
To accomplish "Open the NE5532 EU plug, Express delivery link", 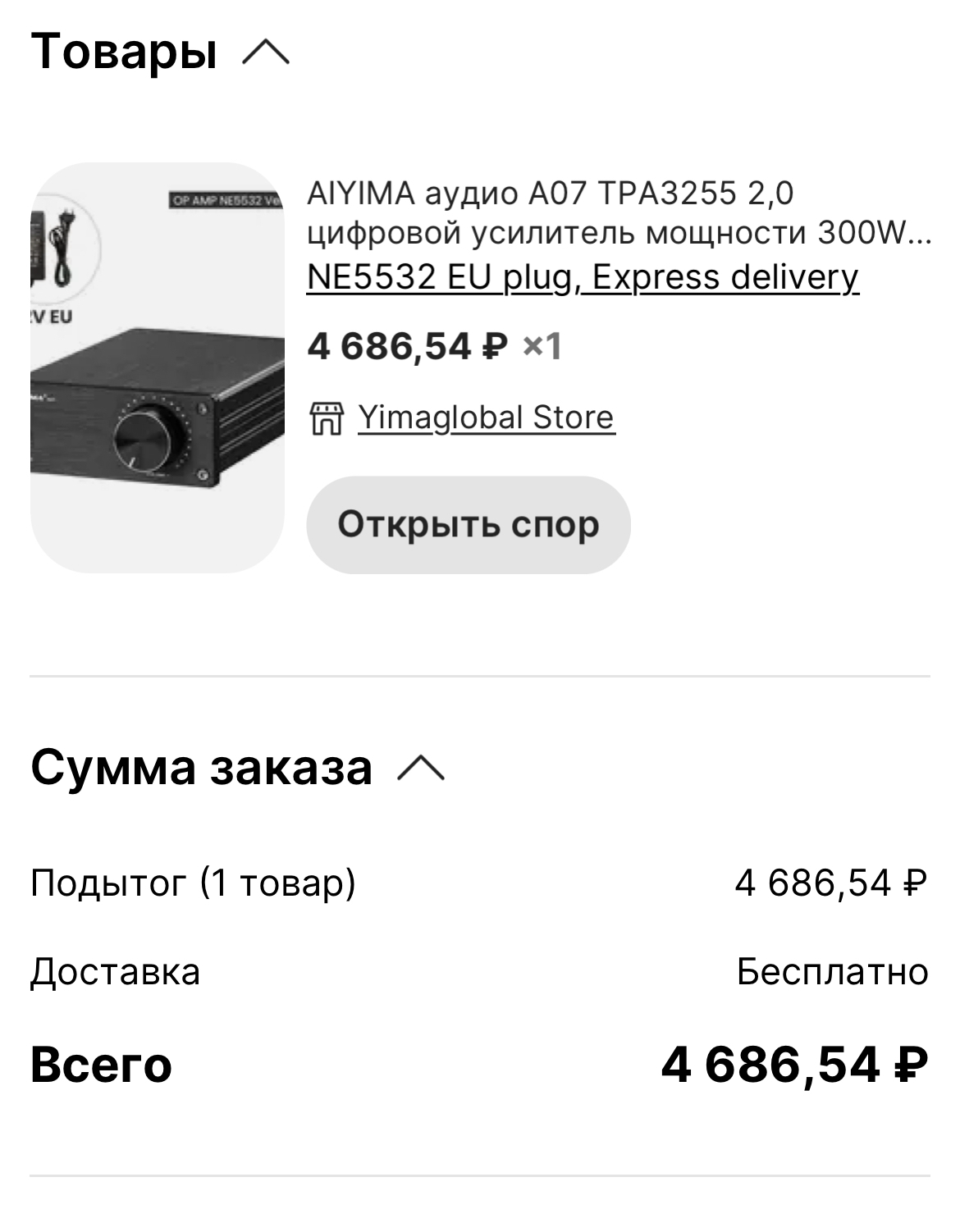I will (582, 277).
